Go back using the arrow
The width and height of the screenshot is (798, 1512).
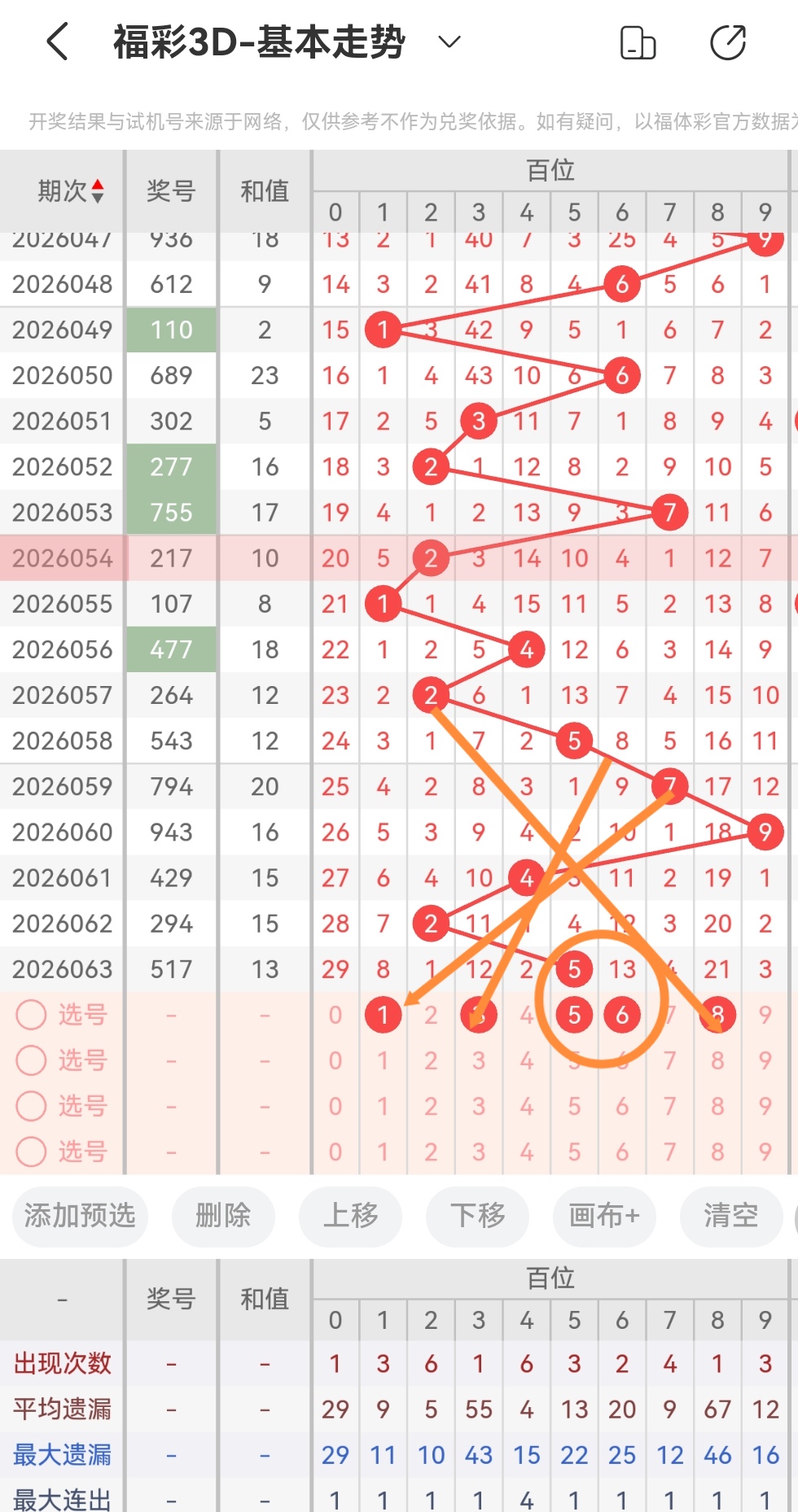[x=57, y=42]
